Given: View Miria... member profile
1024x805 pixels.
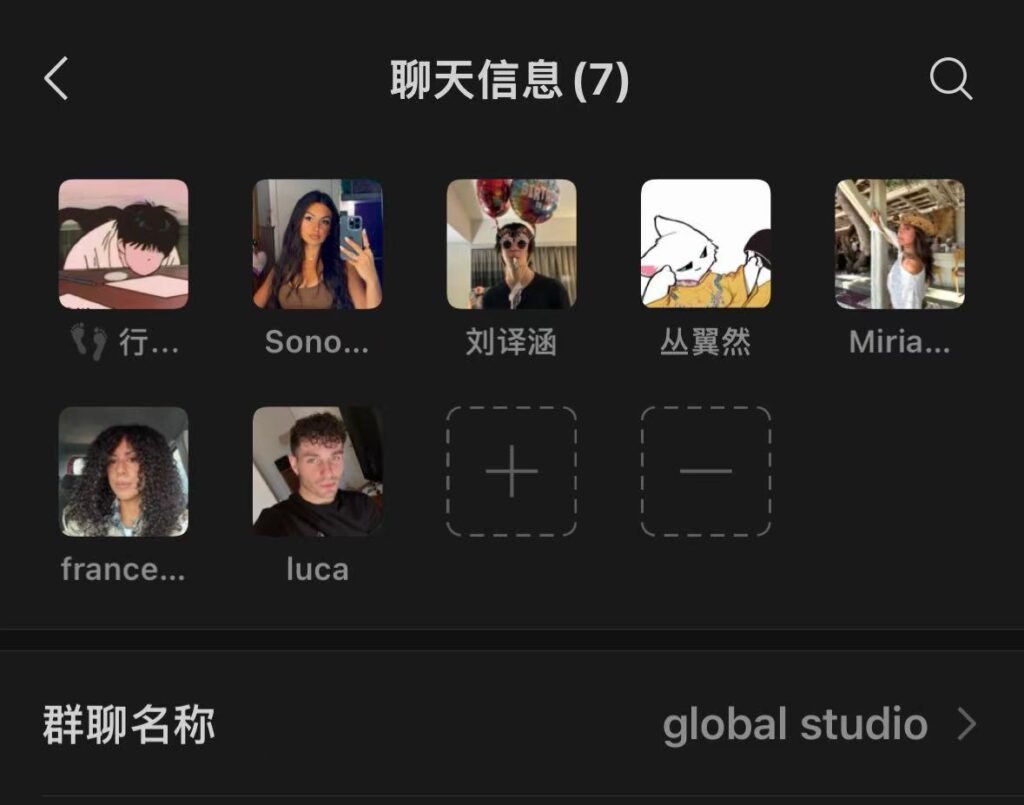Looking at the screenshot, I should point(899,244).
